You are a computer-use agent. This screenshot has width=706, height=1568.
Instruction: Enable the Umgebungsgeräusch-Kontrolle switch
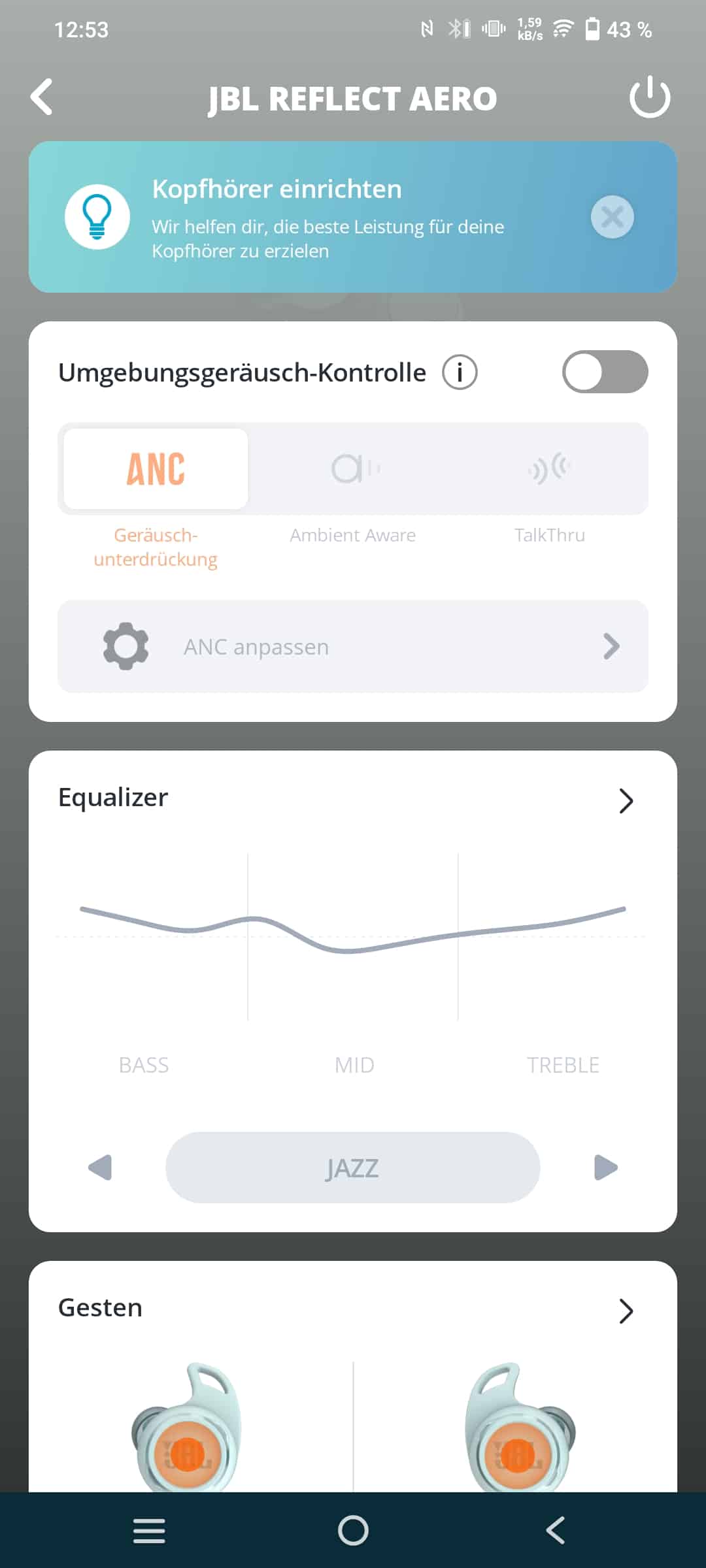[605, 372]
